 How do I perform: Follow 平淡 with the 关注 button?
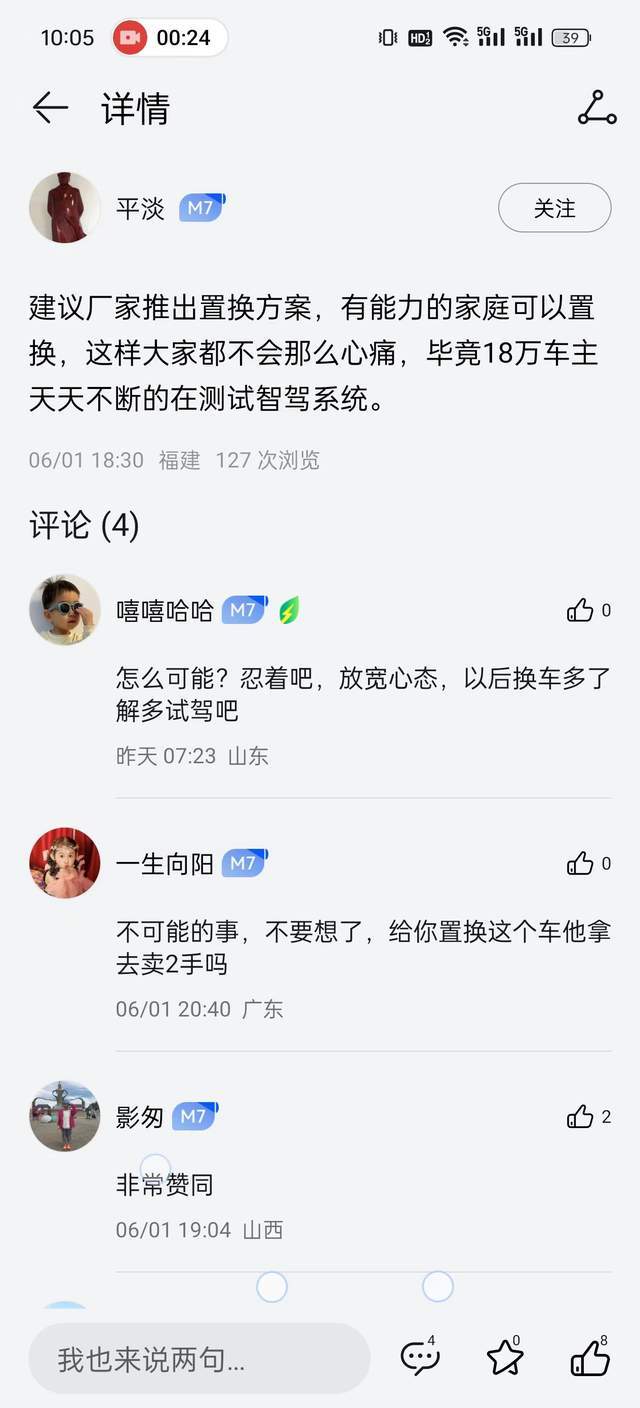(554, 208)
